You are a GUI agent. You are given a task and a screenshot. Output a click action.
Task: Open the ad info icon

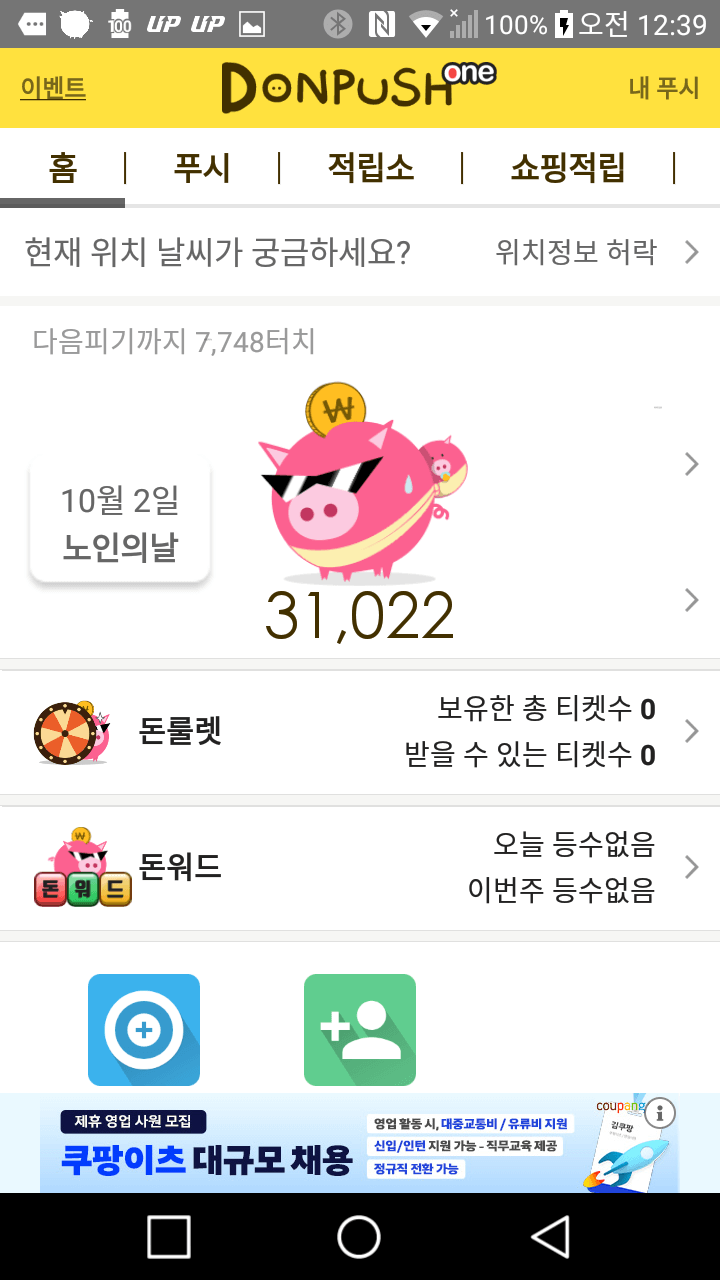(x=661, y=1112)
